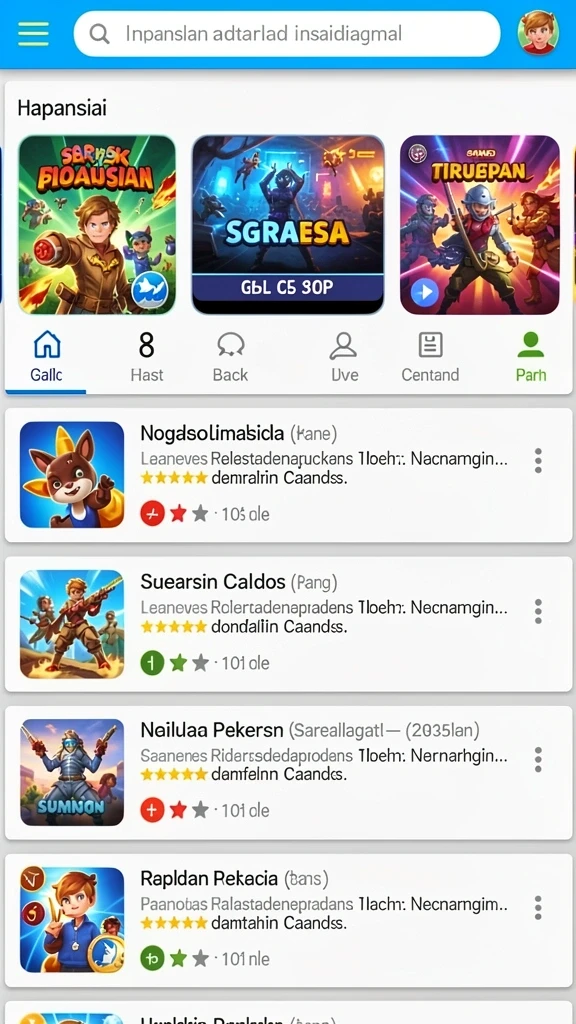The height and width of the screenshot is (1024, 576).
Task: Open the profile avatar
Action: (x=539, y=32)
